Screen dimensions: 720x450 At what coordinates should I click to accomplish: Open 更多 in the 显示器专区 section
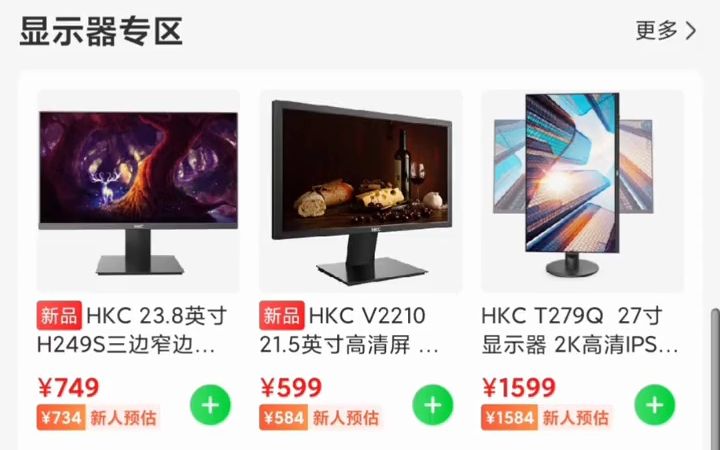666,30
